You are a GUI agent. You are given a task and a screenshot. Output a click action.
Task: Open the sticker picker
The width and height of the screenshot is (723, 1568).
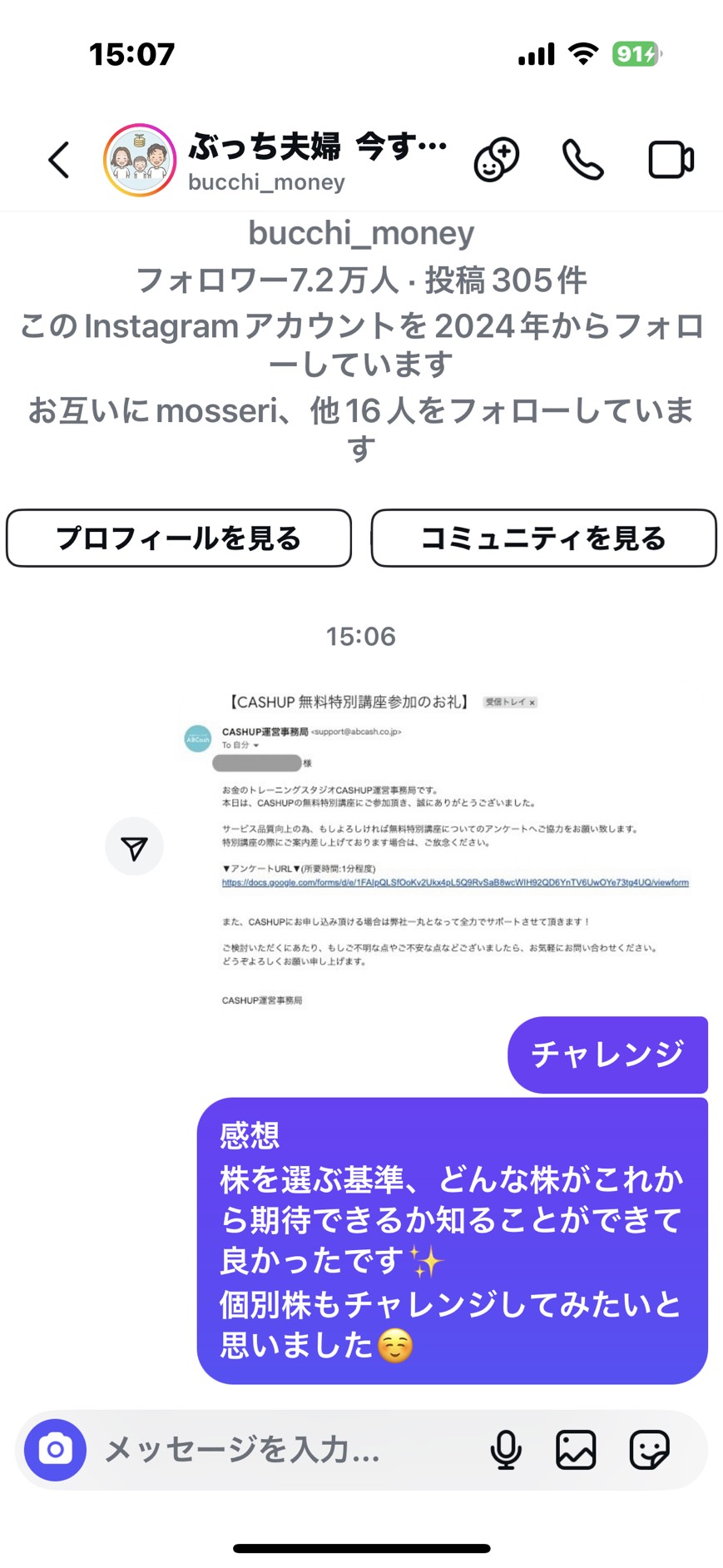pyautogui.click(x=650, y=1450)
